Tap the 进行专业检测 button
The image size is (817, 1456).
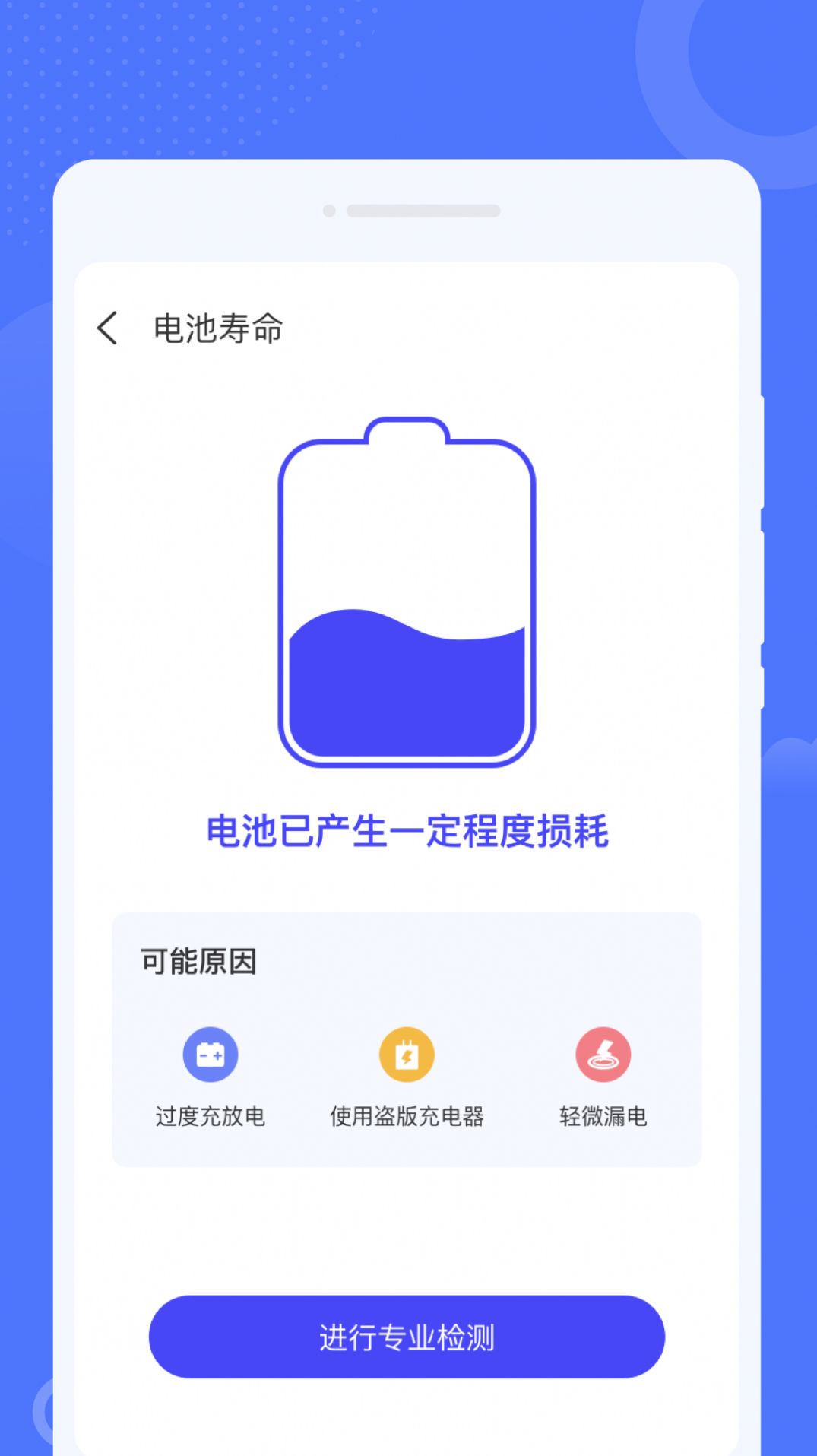(x=407, y=1337)
